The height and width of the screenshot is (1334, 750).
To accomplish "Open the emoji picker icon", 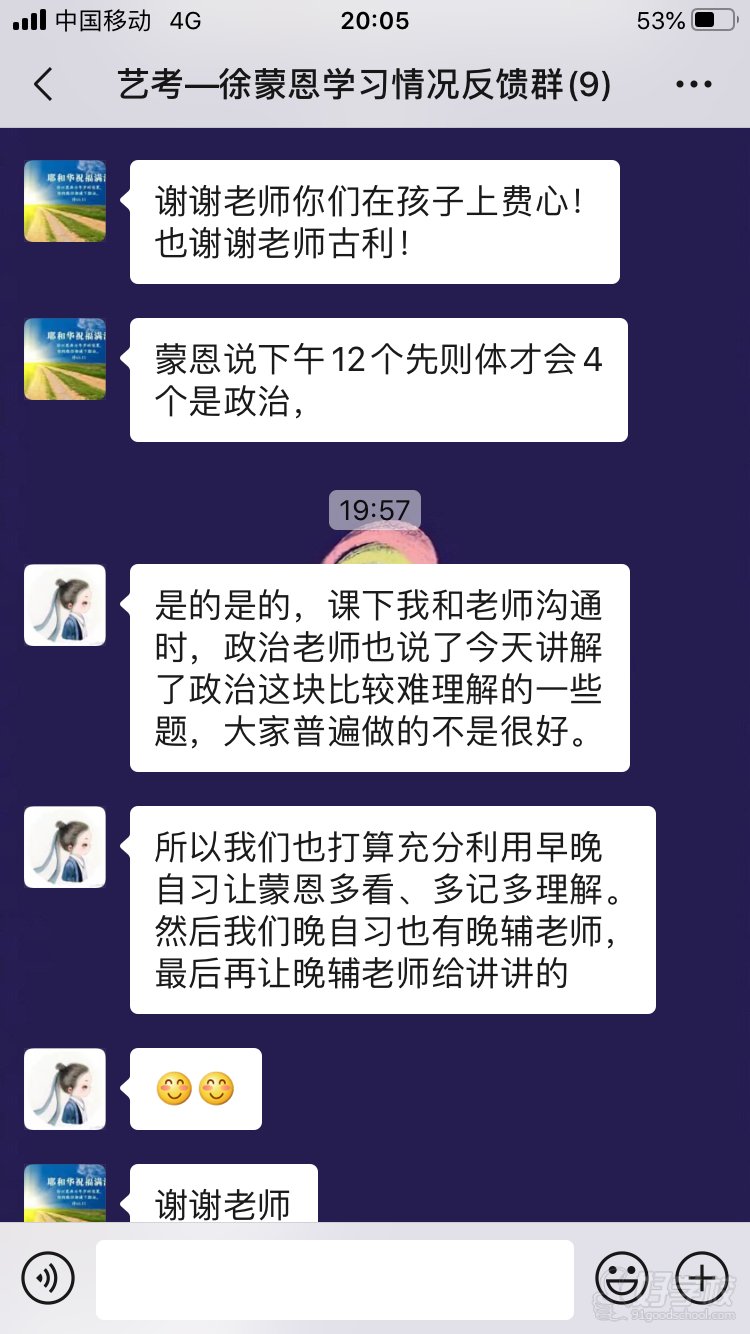I will pos(623,1278).
